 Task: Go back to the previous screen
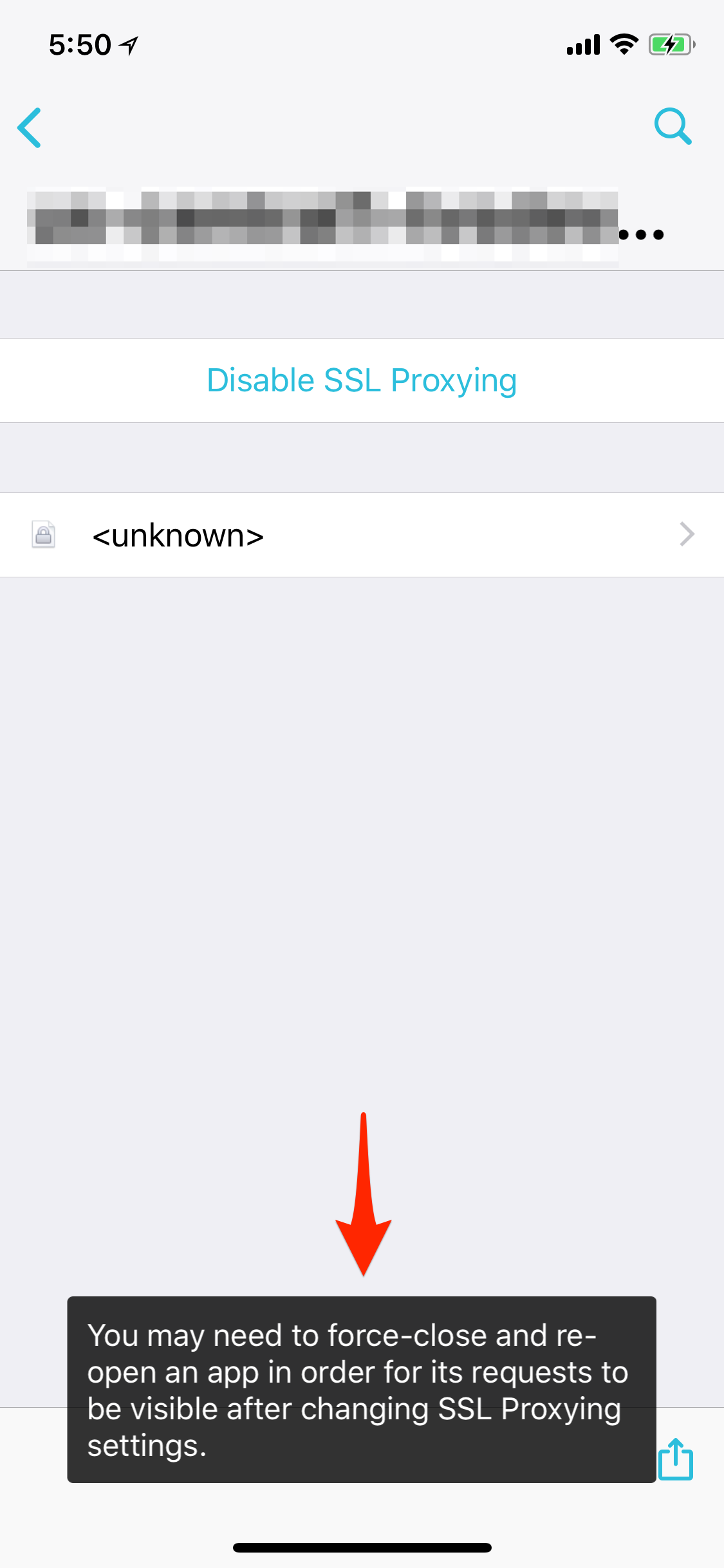click(x=30, y=127)
